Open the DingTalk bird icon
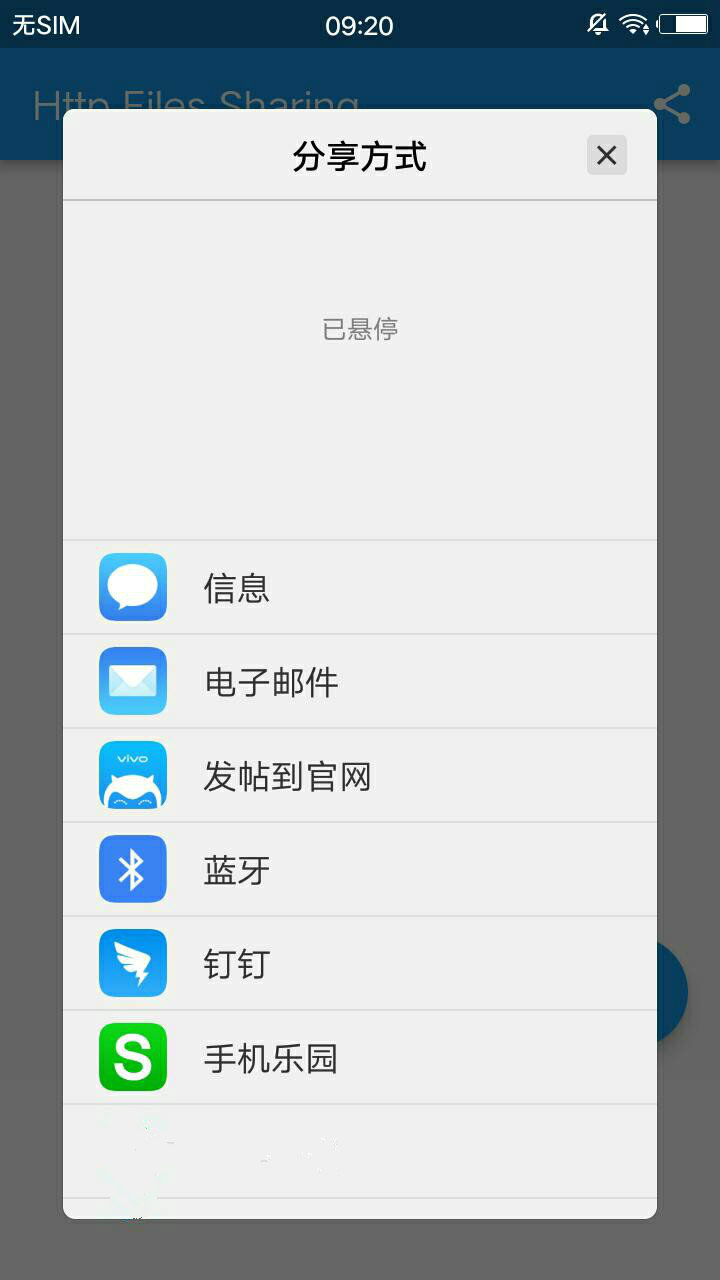The width and height of the screenshot is (720, 1280). pyautogui.click(x=132, y=963)
